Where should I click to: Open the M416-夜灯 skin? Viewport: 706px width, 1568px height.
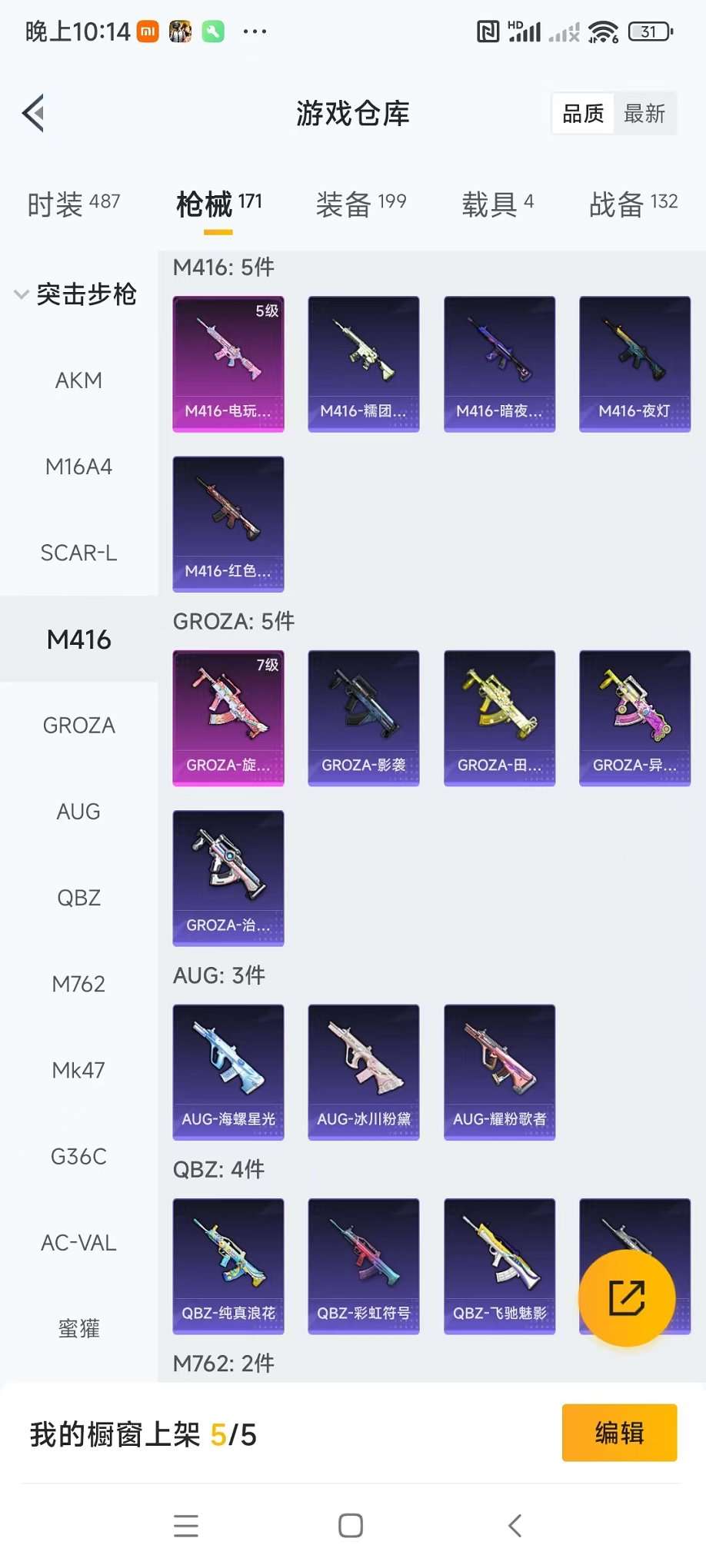(634, 364)
